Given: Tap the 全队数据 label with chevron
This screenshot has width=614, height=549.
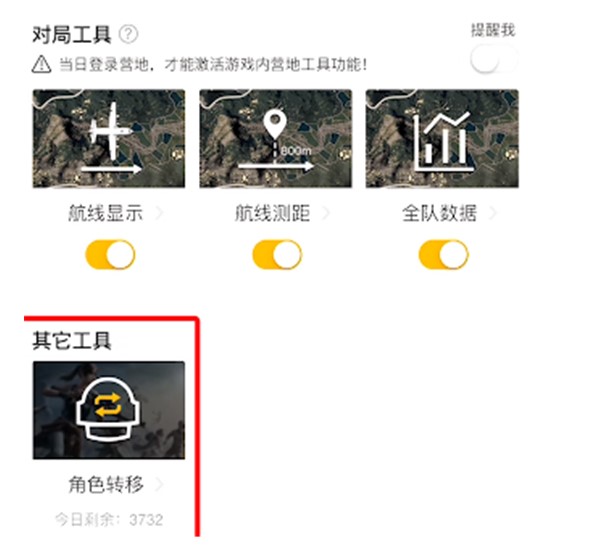Looking at the screenshot, I should [x=447, y=213].
